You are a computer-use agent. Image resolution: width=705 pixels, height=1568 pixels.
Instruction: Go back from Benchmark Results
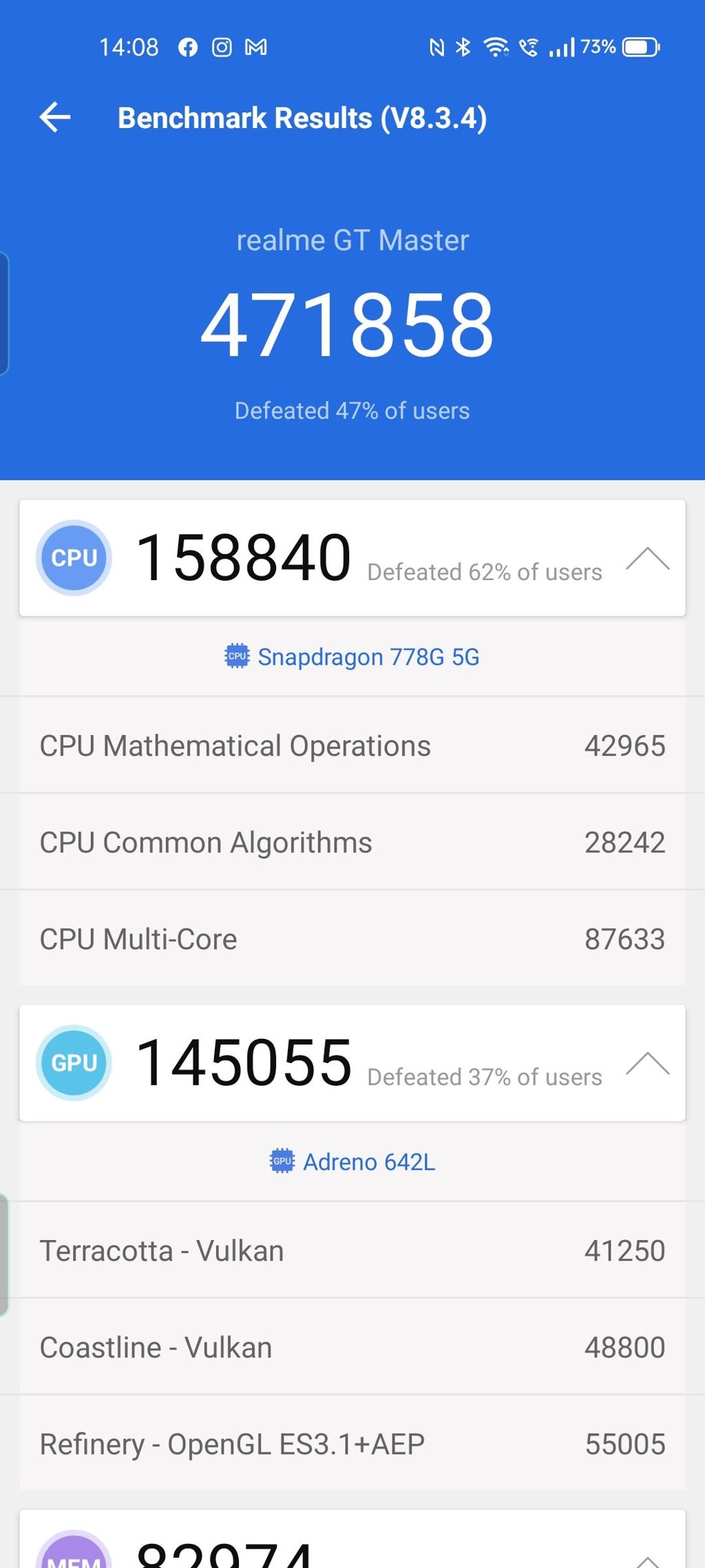[55, 117]
